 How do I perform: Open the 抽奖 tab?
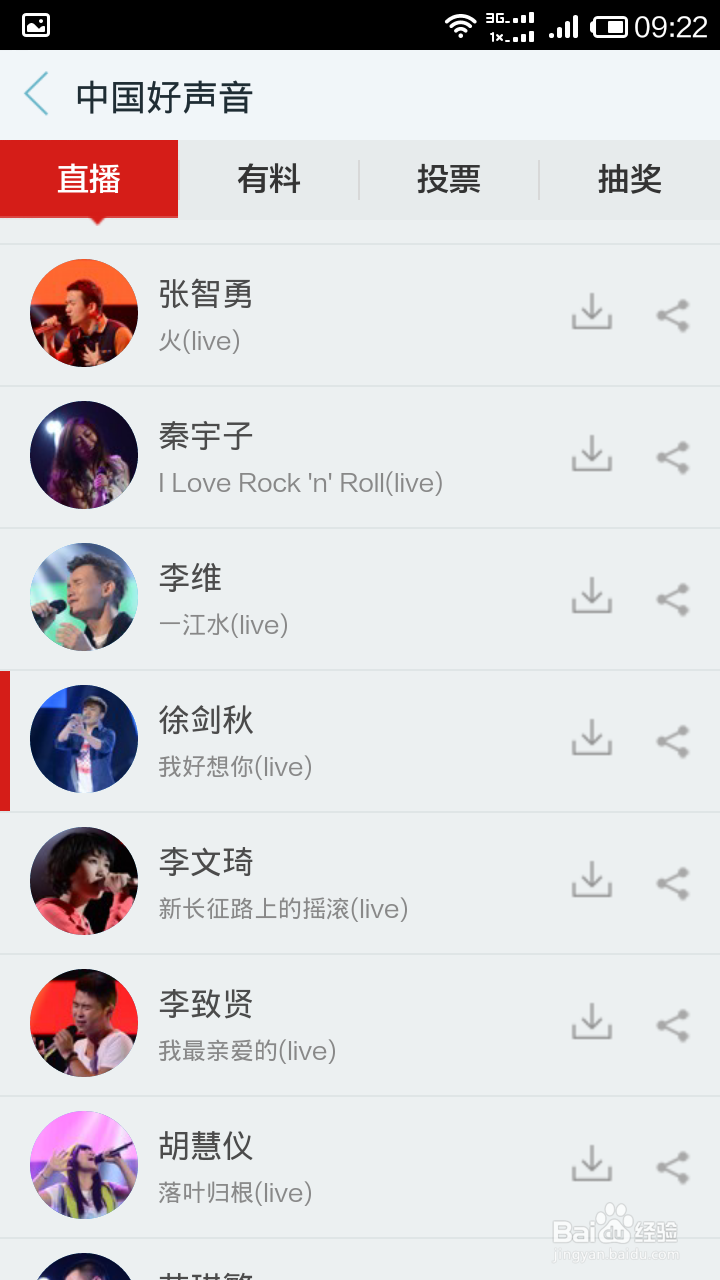click(x=629, y=180)
